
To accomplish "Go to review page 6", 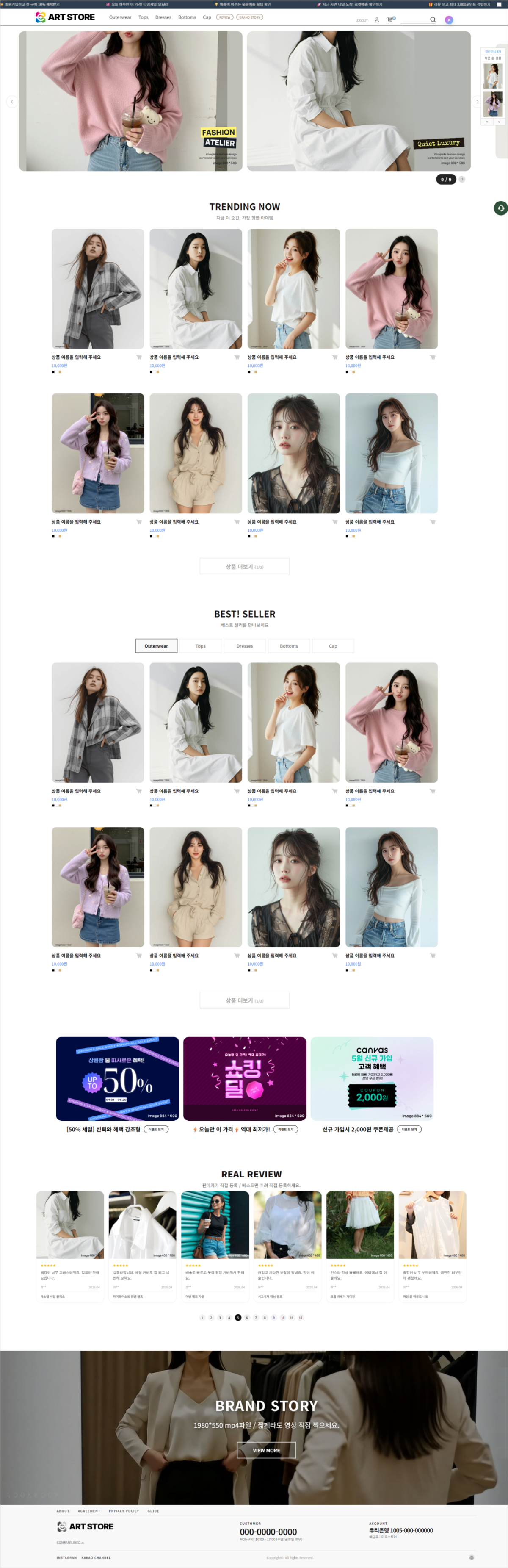I will (246, 1318).
